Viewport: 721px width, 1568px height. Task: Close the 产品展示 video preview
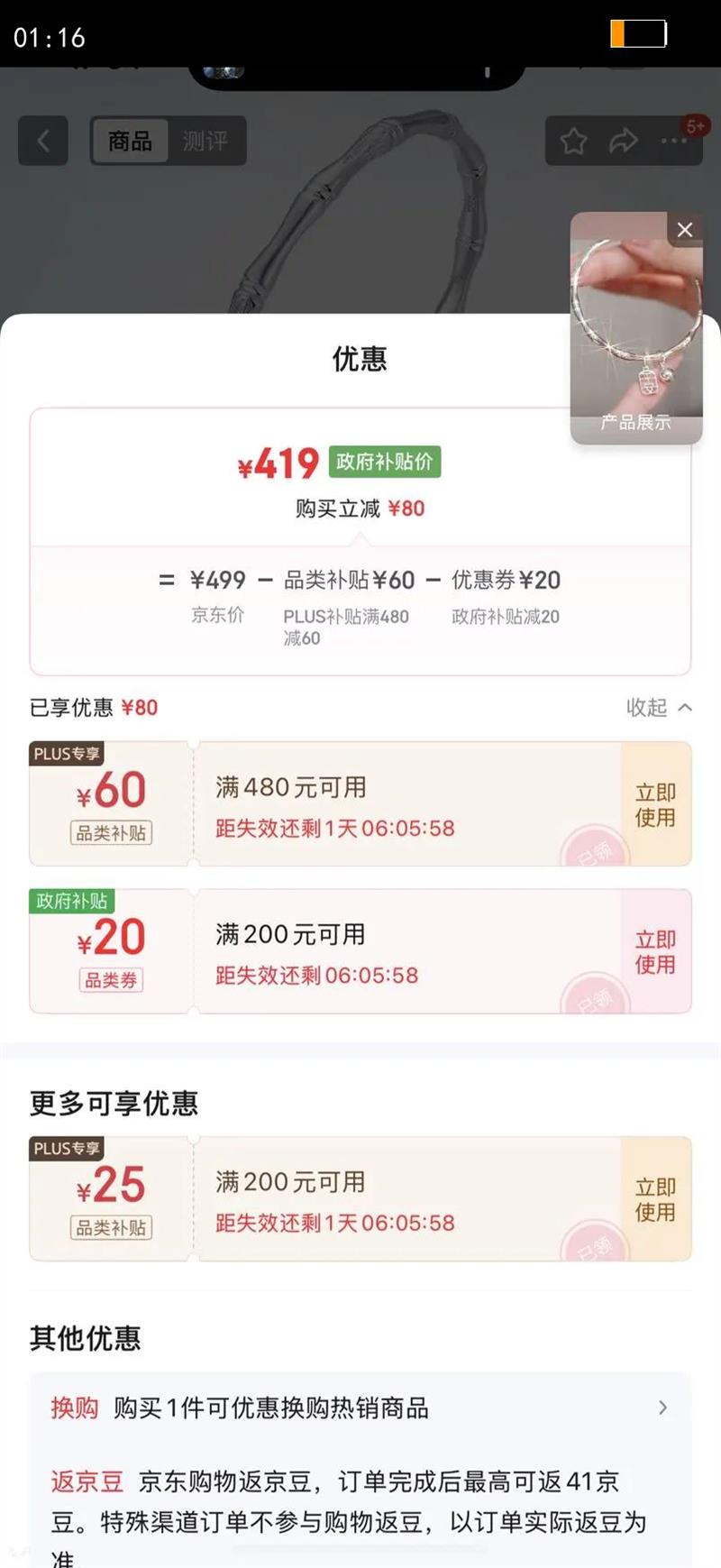(684, 230)
